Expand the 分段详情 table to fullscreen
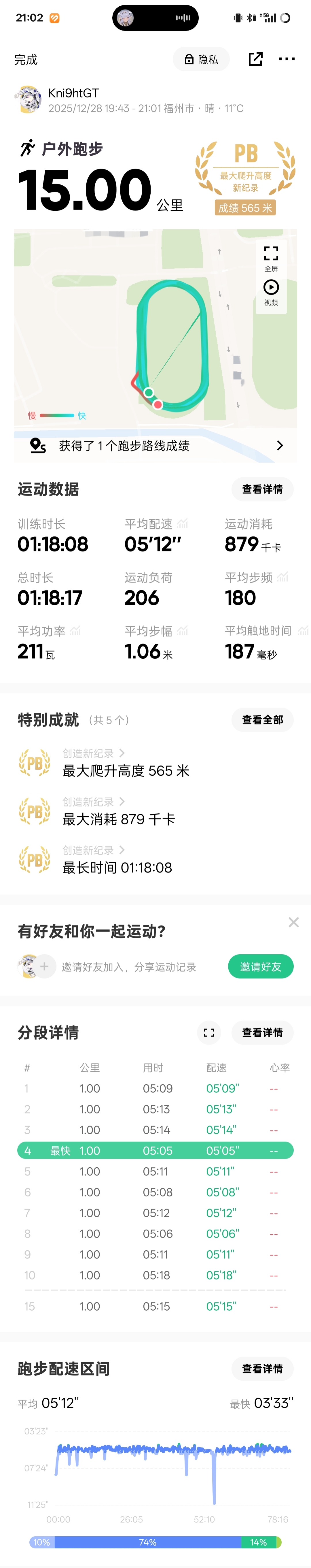Image resolution: width=311 pixels, height=1568 pixels. point(209,1032)
